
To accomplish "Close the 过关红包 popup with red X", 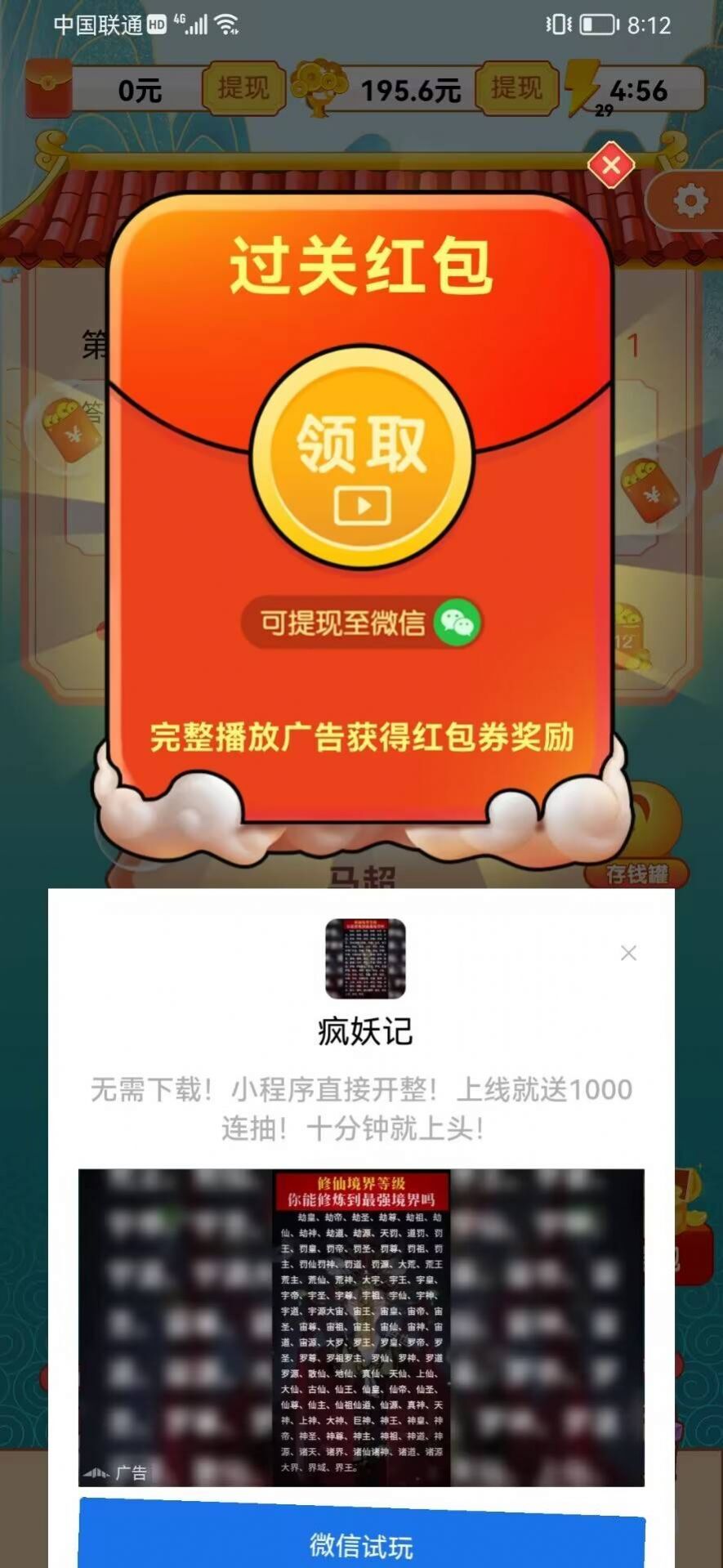I will click(x=611, y=166).
